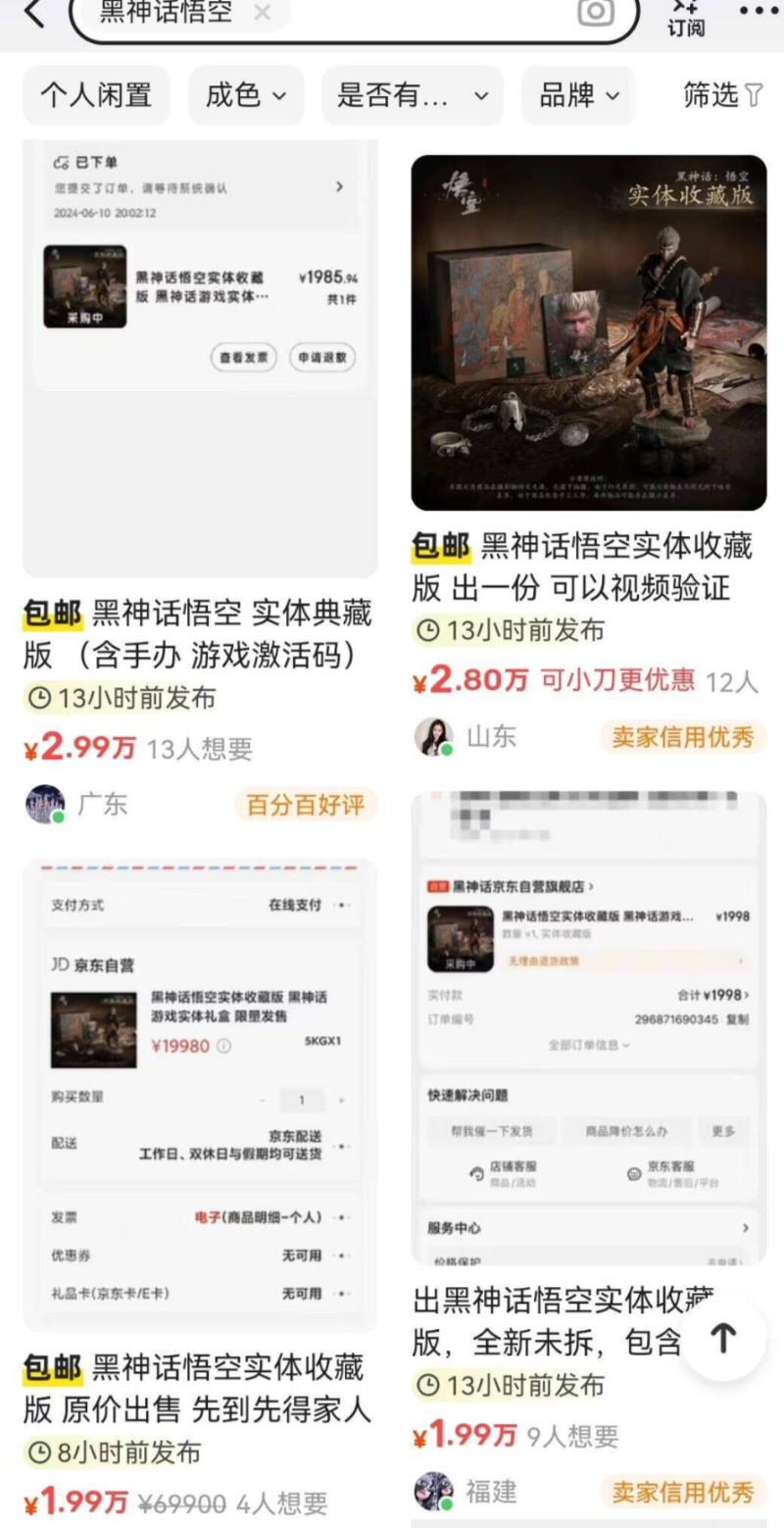Viewport: 784px width, 1528px height.
Task: Subscribe to this search via 订阅
Action: tap(686, 18)
